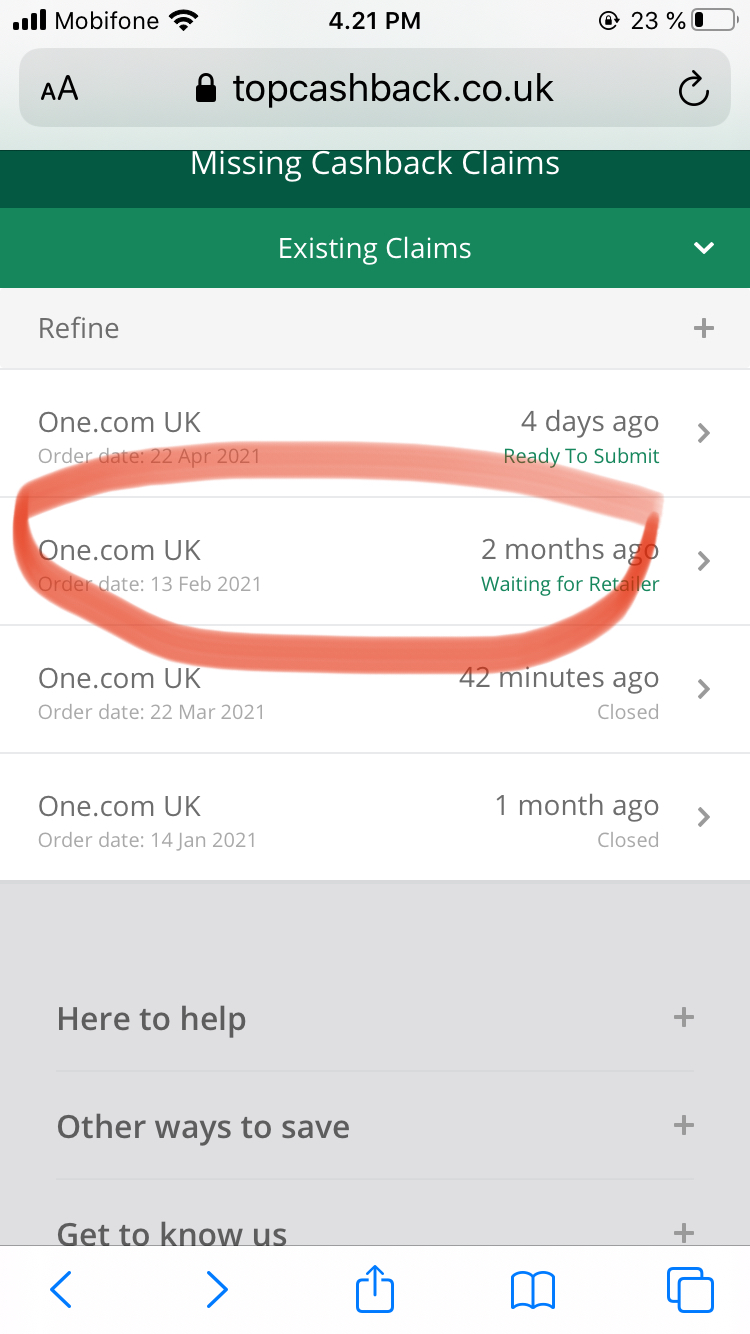Show all open Safari tabs

[x=690, y=1290]
